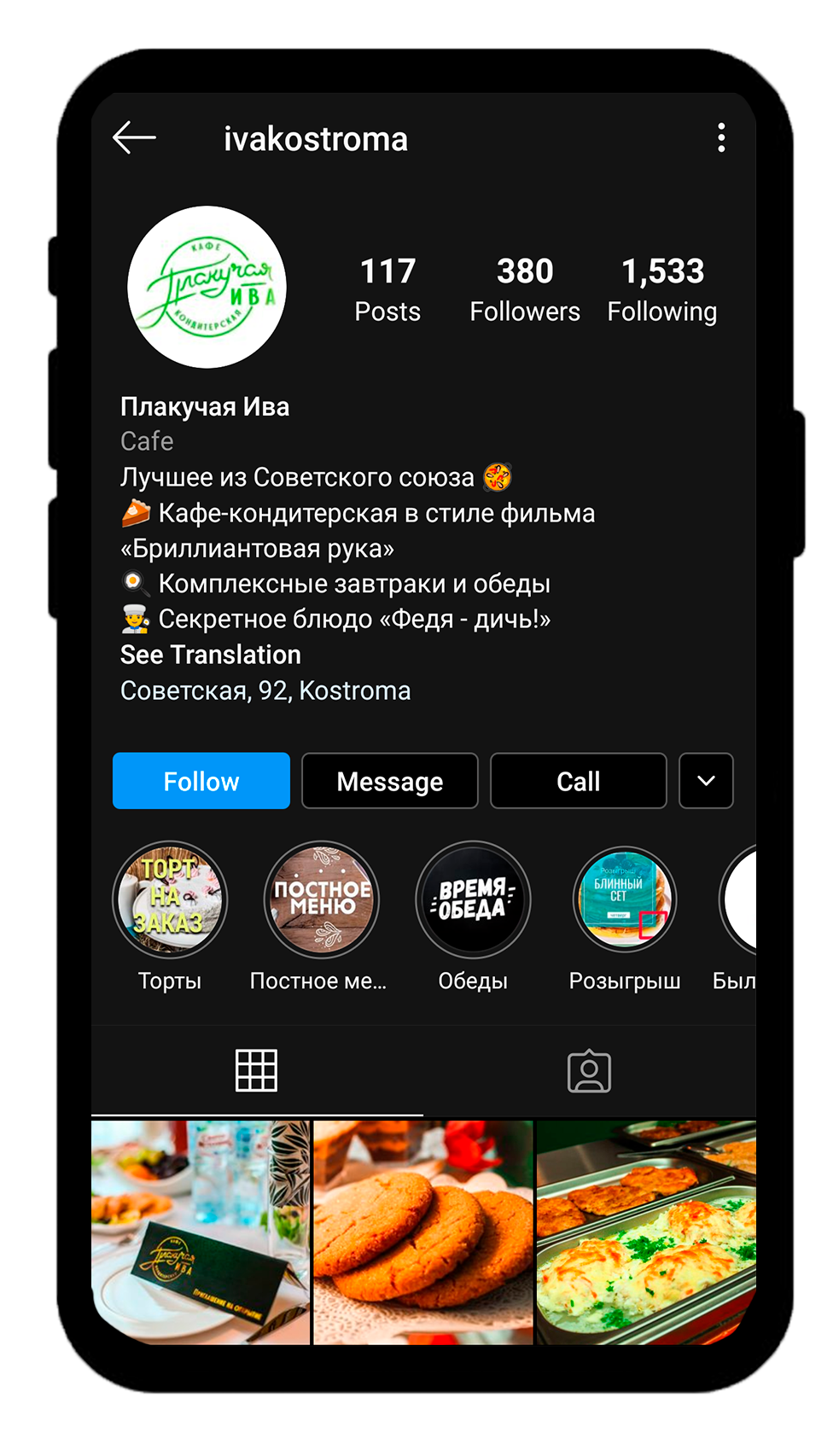Switch to the tagged photos tab
This screenshot has height=1456, width=839.
point(589,1071)
